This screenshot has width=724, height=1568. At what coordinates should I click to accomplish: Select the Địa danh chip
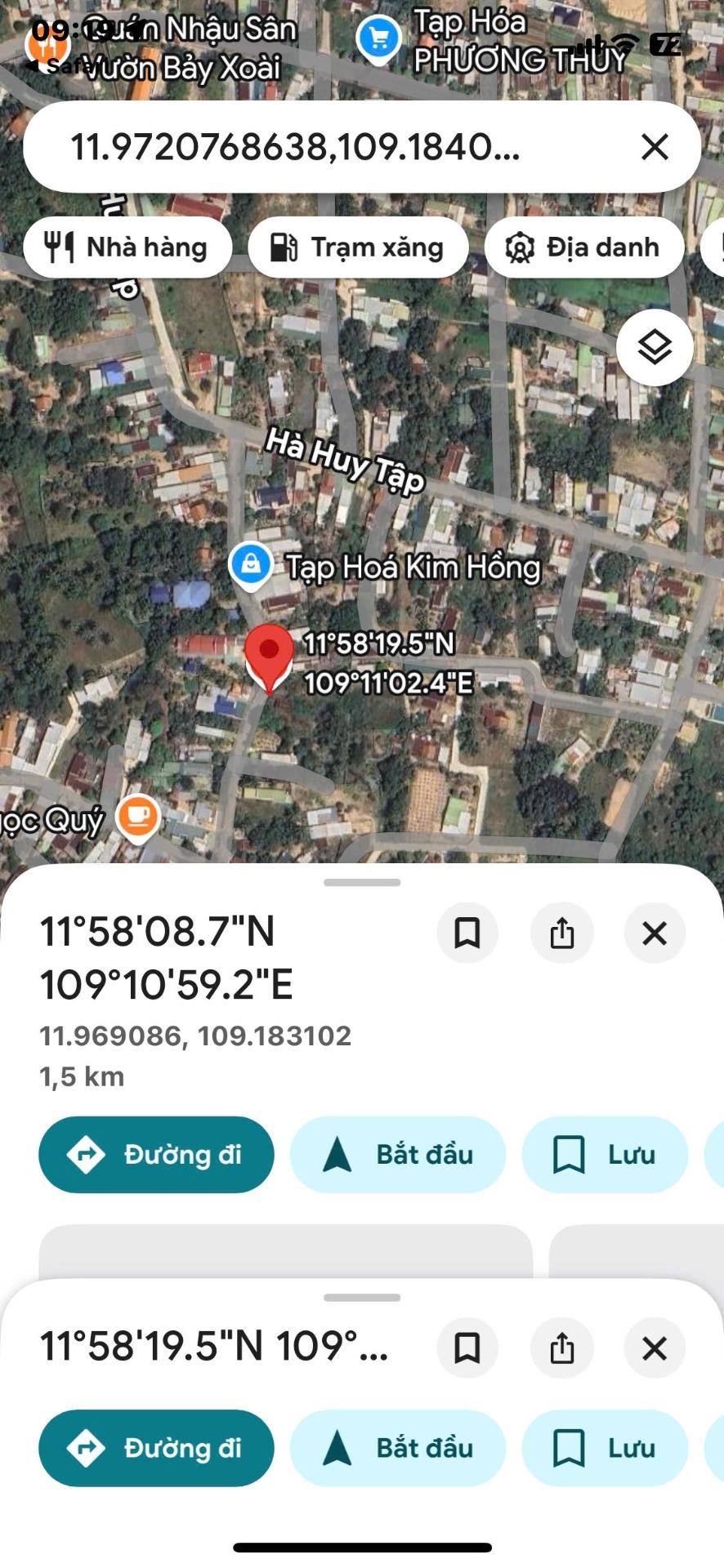[584, 247]
